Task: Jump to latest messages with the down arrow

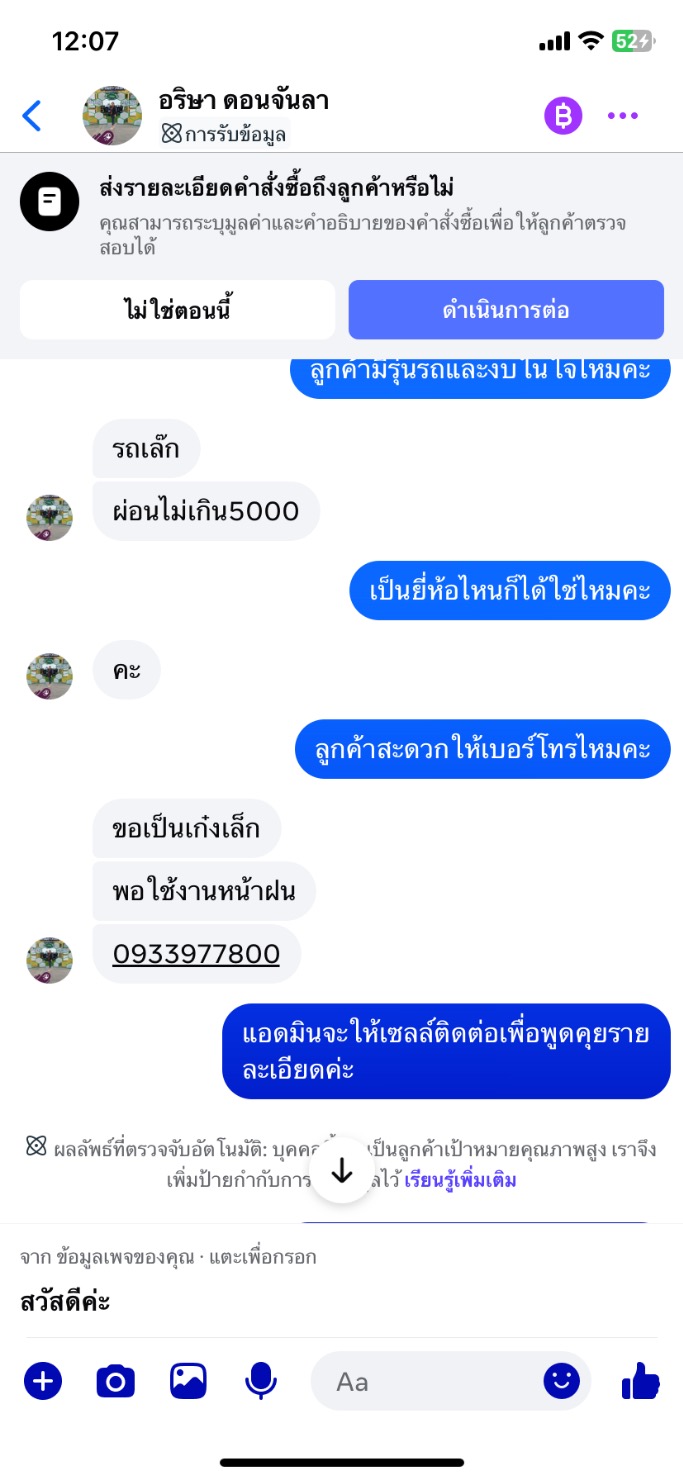Action: pyautogui.click(x=342, y=1171)
